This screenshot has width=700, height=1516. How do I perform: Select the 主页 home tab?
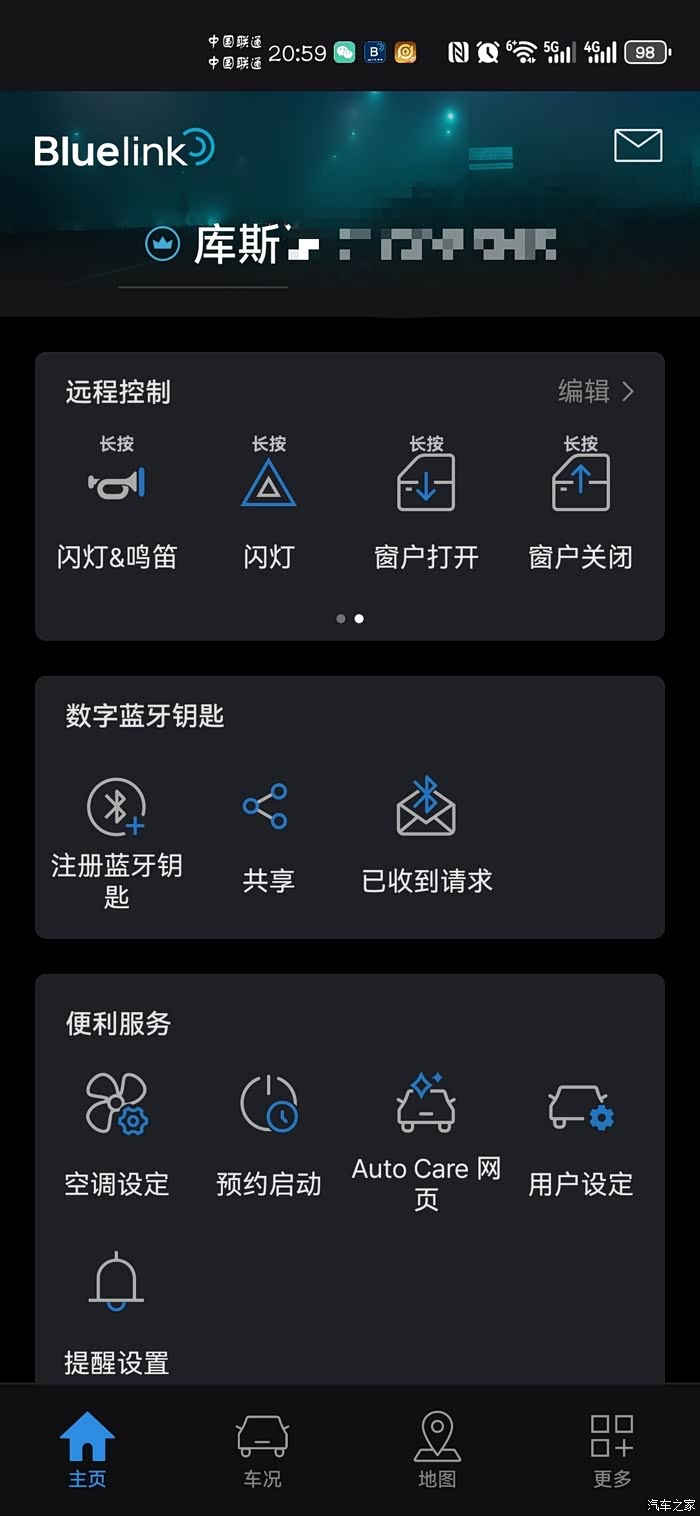(x=87, y=1449)
